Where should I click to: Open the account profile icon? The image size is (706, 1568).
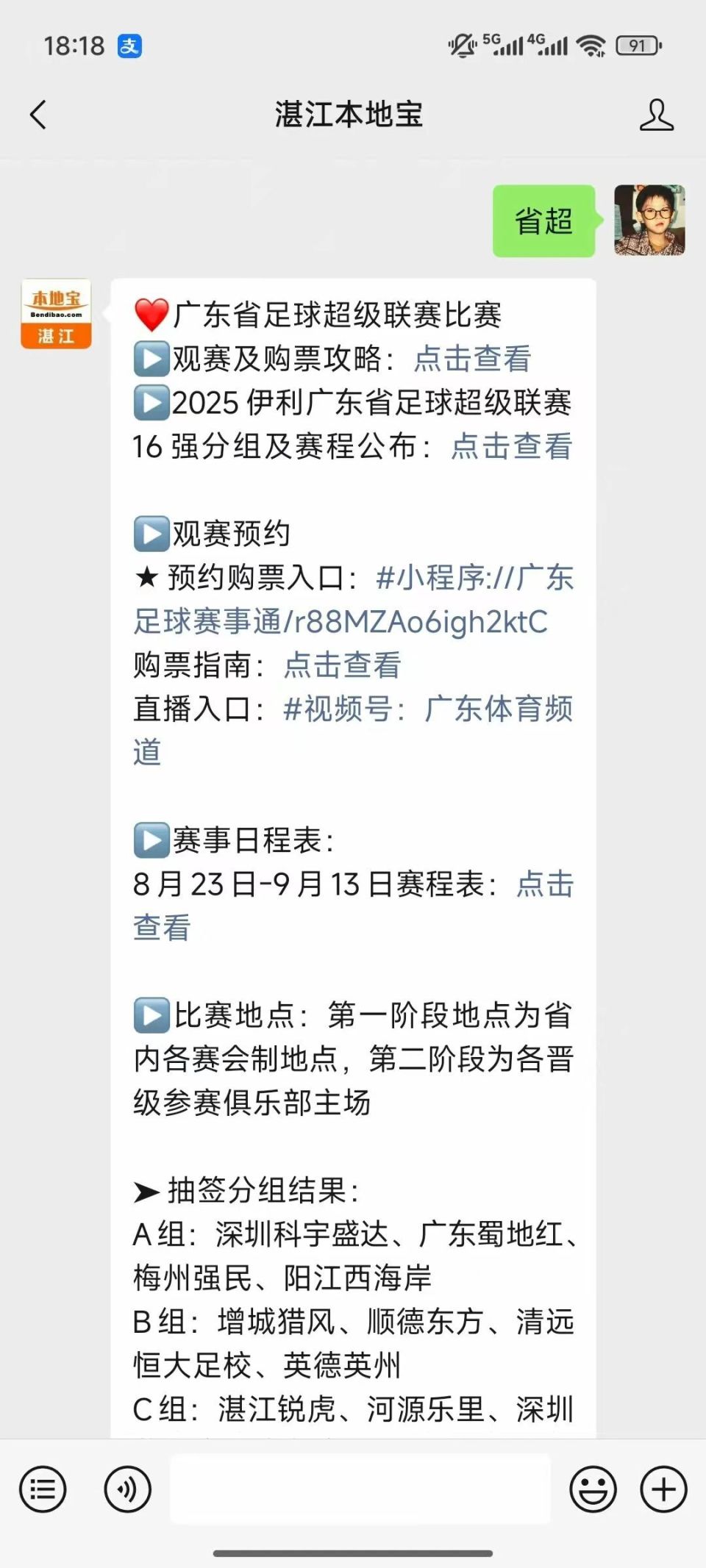[x=656, y=115]
